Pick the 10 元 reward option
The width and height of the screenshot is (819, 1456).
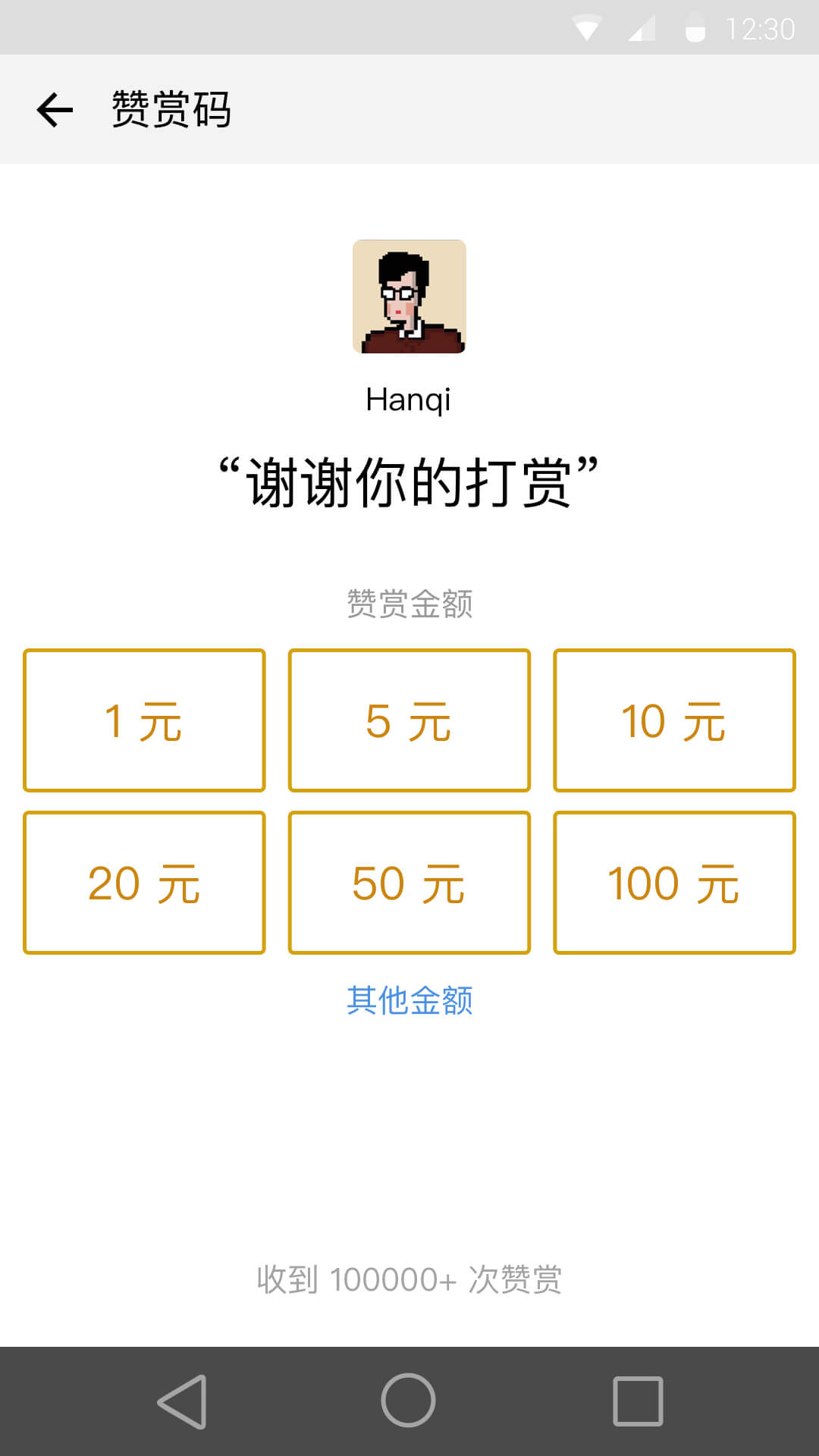[x=674, y=720]
